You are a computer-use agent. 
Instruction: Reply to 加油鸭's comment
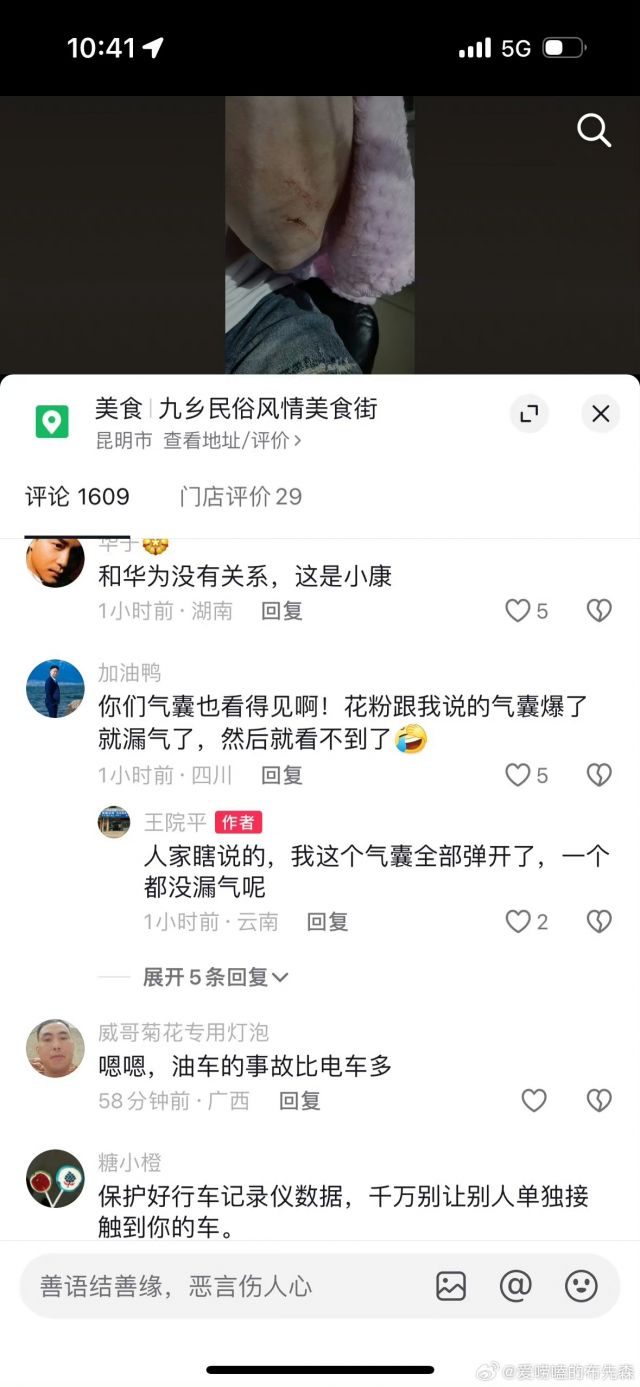coord(281,775)
